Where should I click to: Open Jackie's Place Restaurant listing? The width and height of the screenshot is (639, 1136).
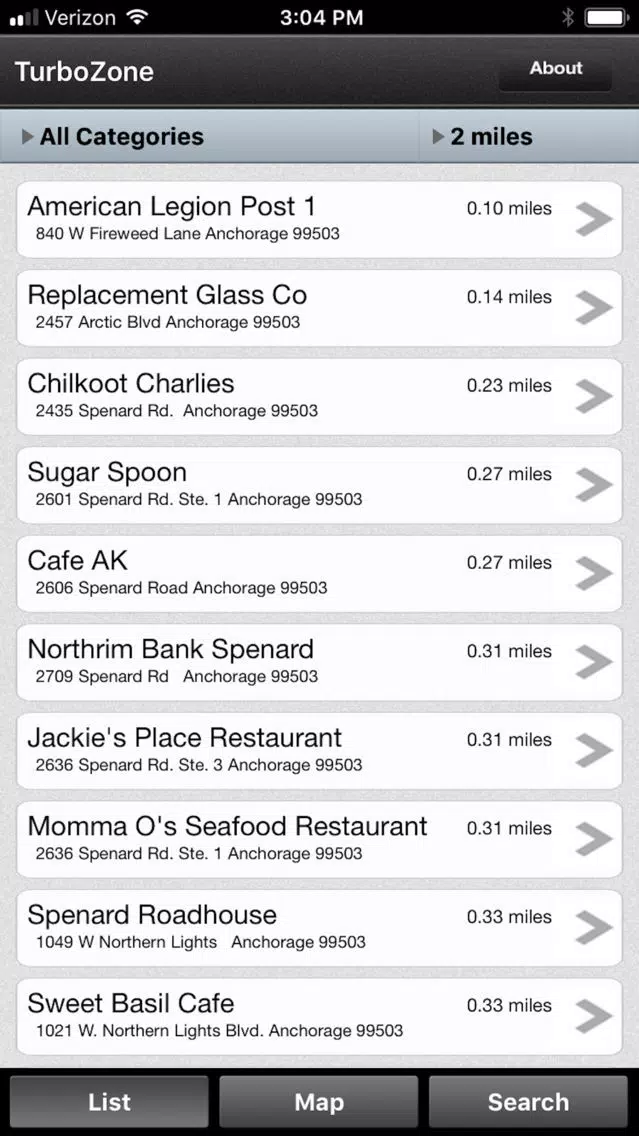(320, 751)
